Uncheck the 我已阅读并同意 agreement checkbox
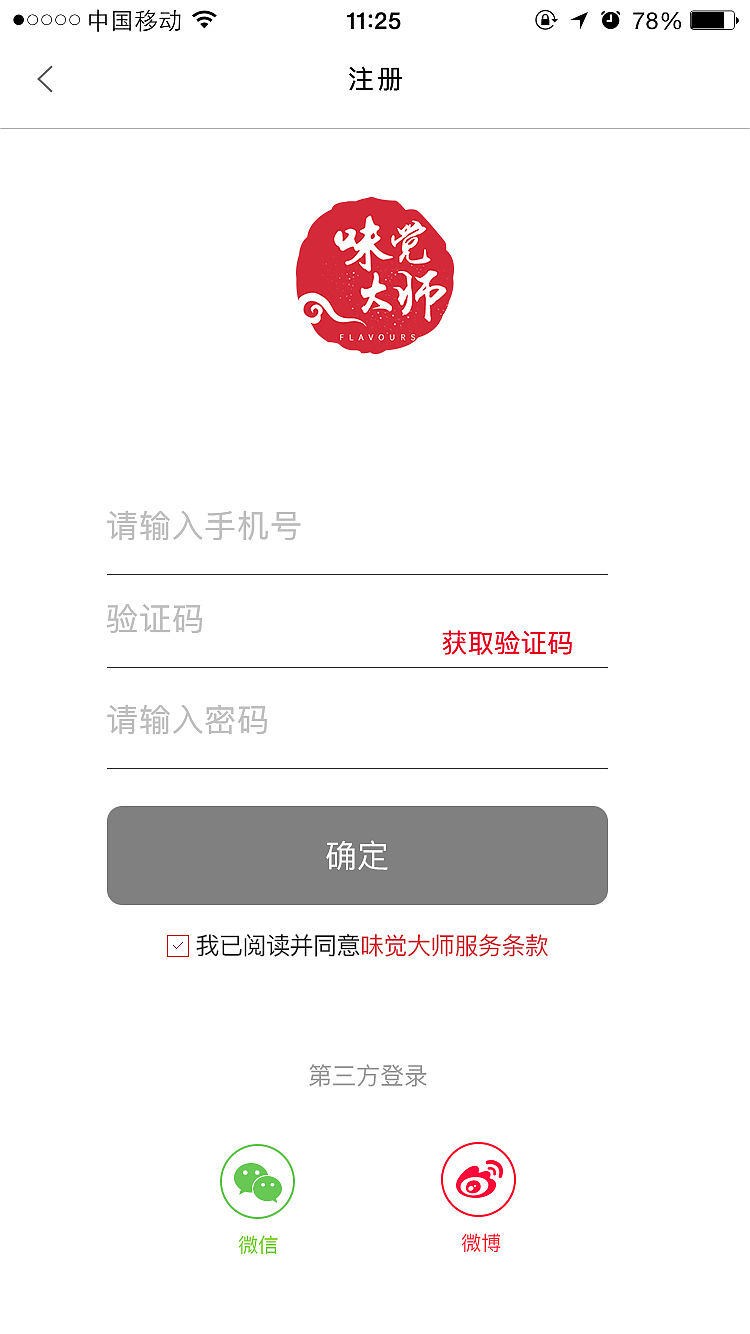The image size is (750, 1334). click(x=178, y=943)
